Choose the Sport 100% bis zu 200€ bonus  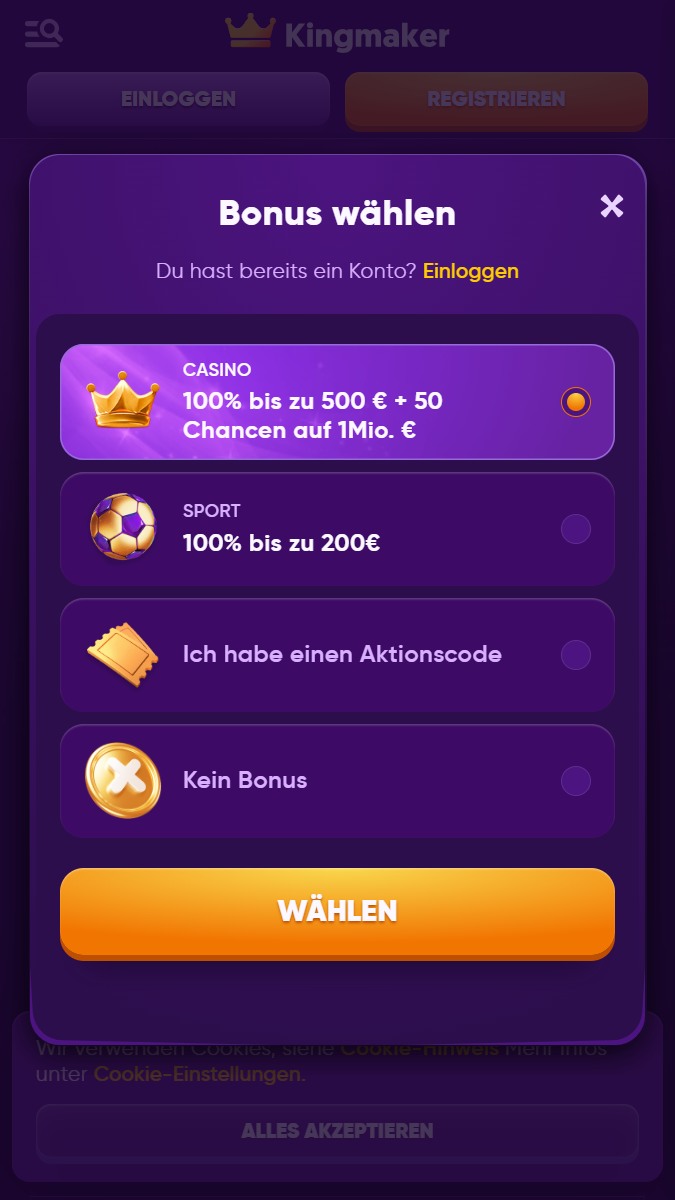pos(337,529)
